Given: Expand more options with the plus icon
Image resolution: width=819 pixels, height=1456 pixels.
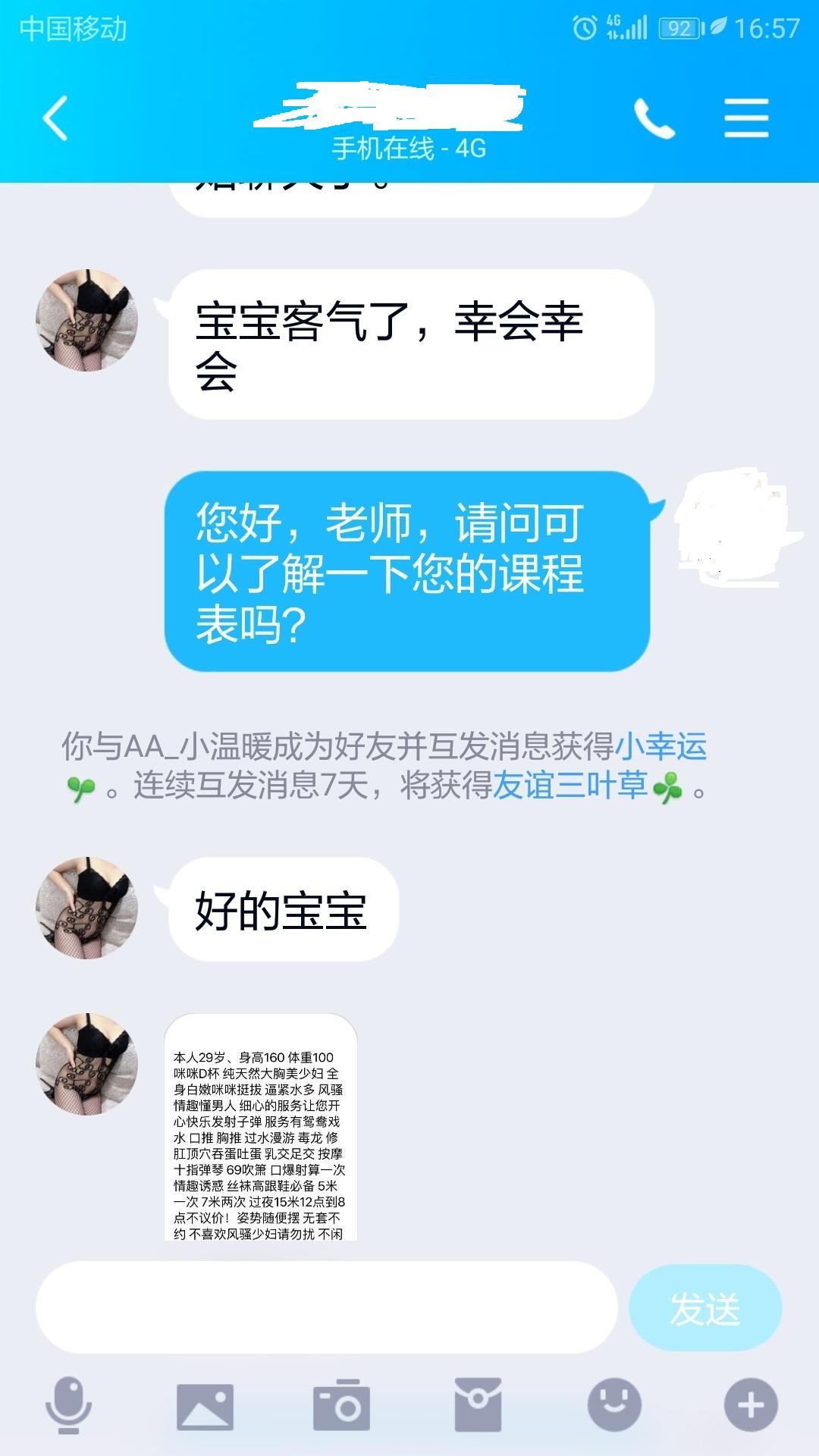Looking at the screenshot, I should click(751, 1405).
